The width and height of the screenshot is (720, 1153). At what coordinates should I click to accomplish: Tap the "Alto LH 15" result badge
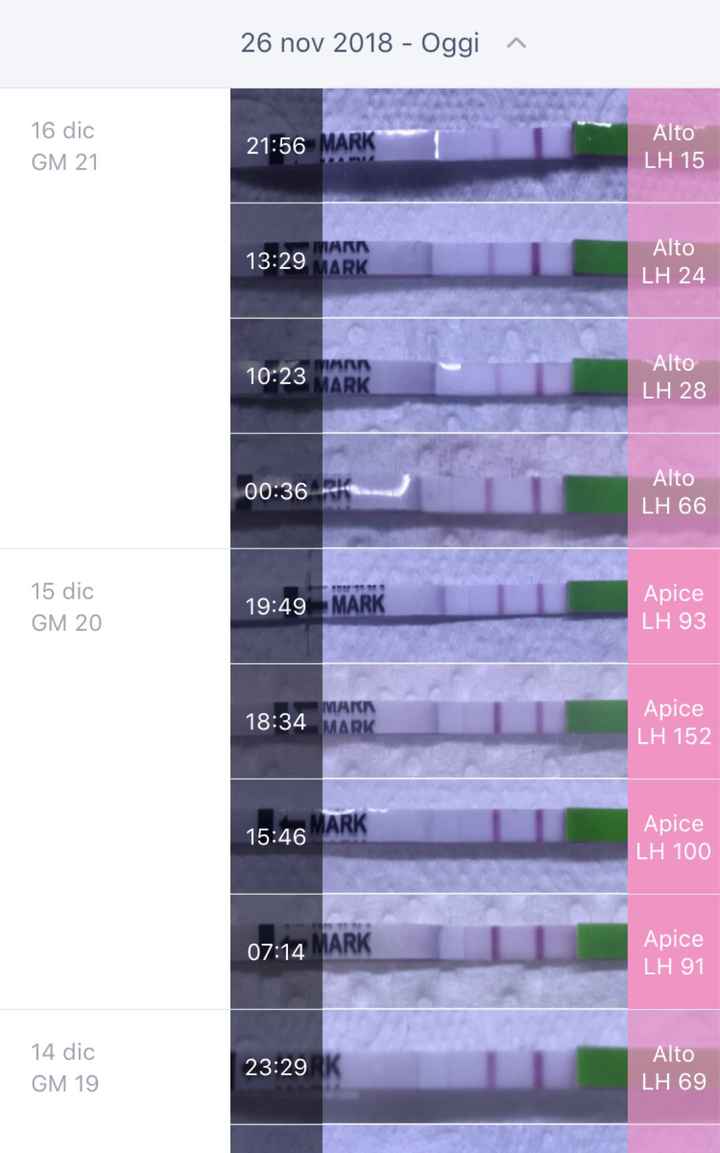click(674, 147)
